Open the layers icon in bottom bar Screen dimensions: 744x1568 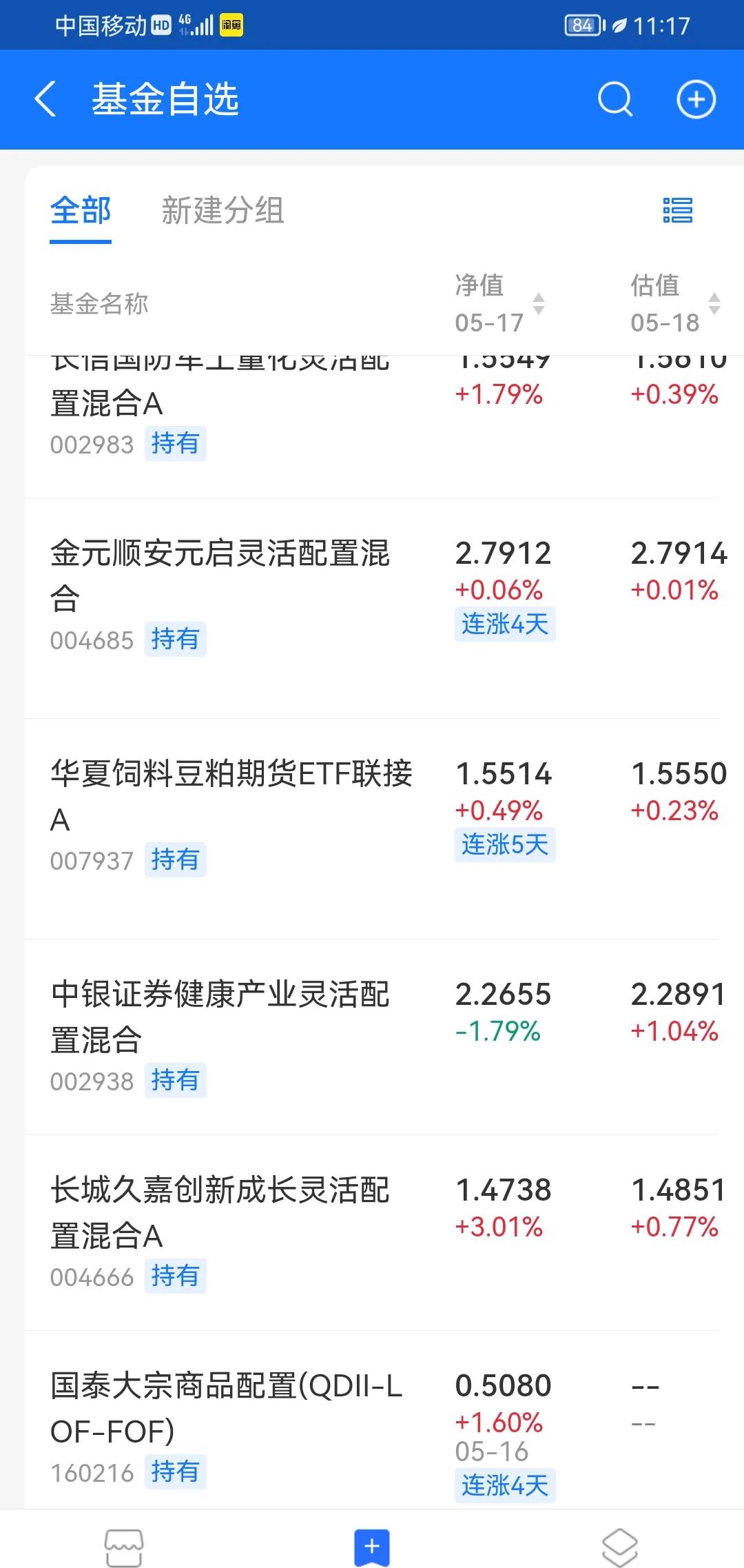pos(620,1547)
